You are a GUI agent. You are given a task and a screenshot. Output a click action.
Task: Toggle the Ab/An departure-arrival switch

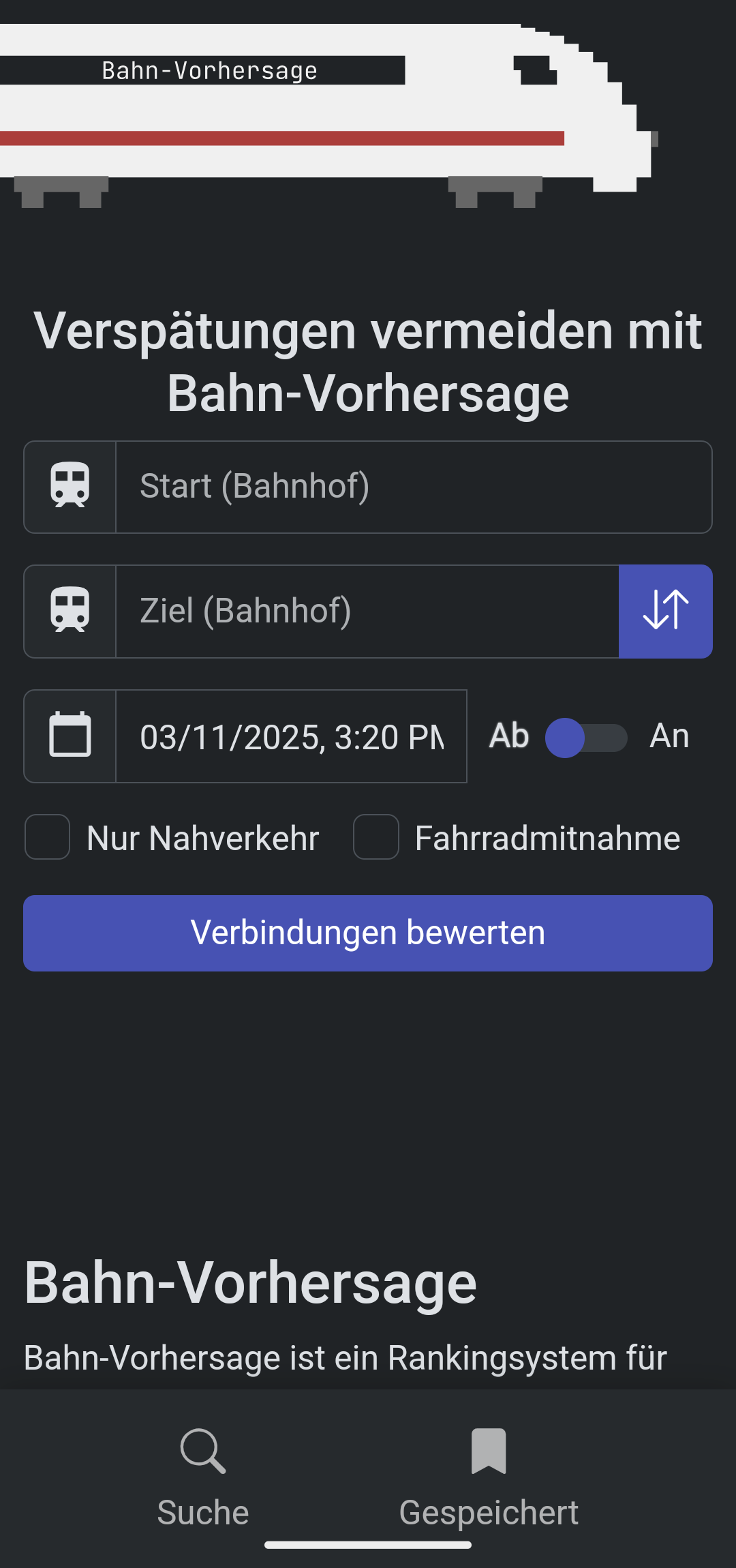tap(586, 738)
